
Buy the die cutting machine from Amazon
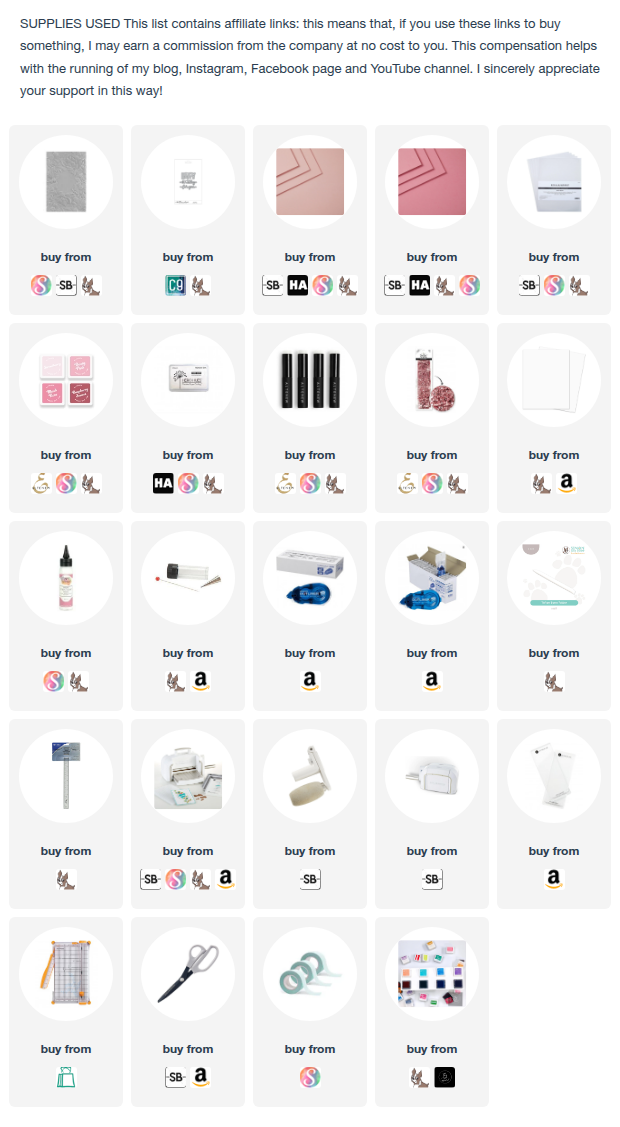tap(227, 880)
